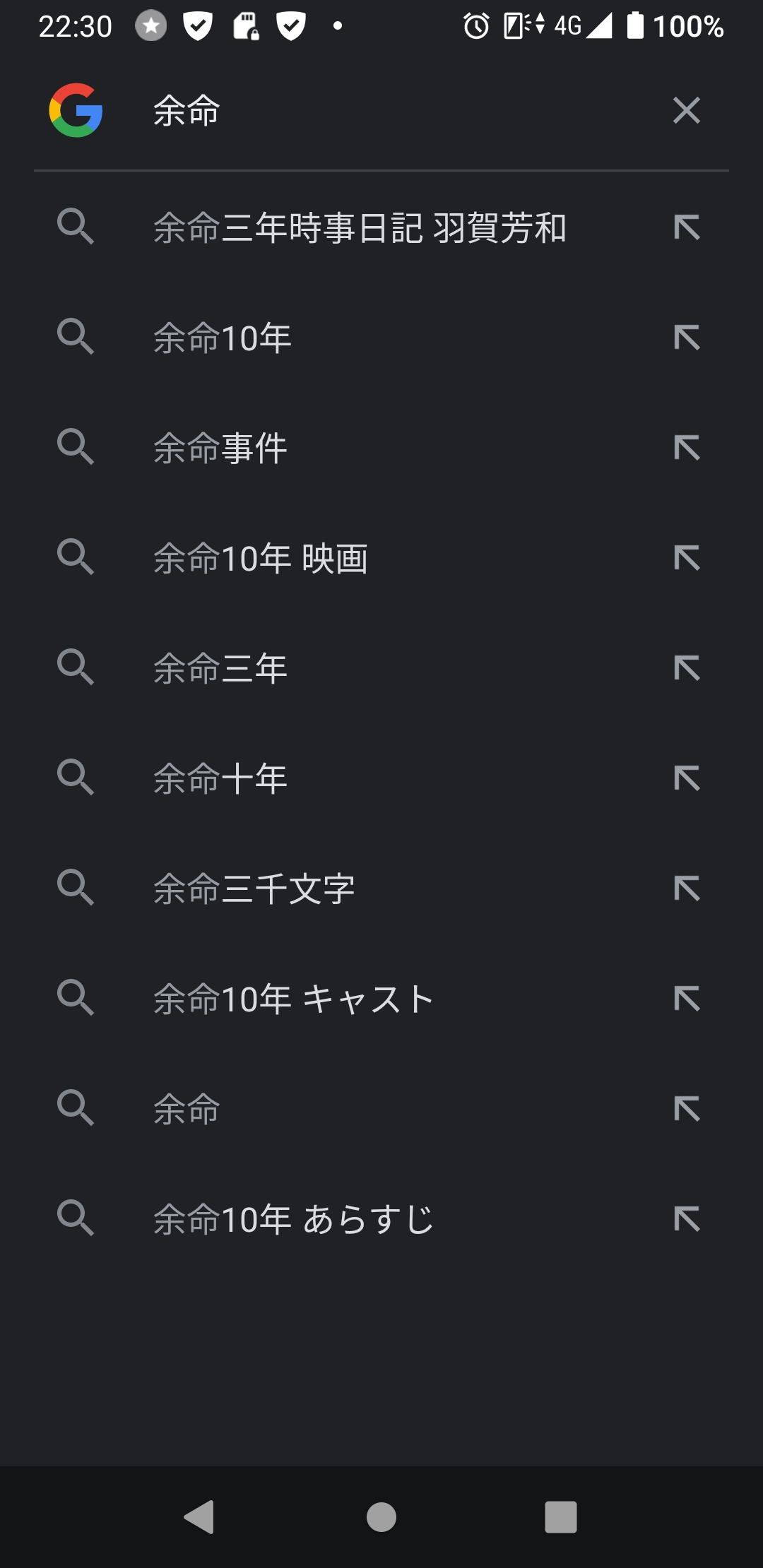The width and height of the screenshot is (763, 1568).
Task: Return to the home screen
Action: (x=381, y=1516)
